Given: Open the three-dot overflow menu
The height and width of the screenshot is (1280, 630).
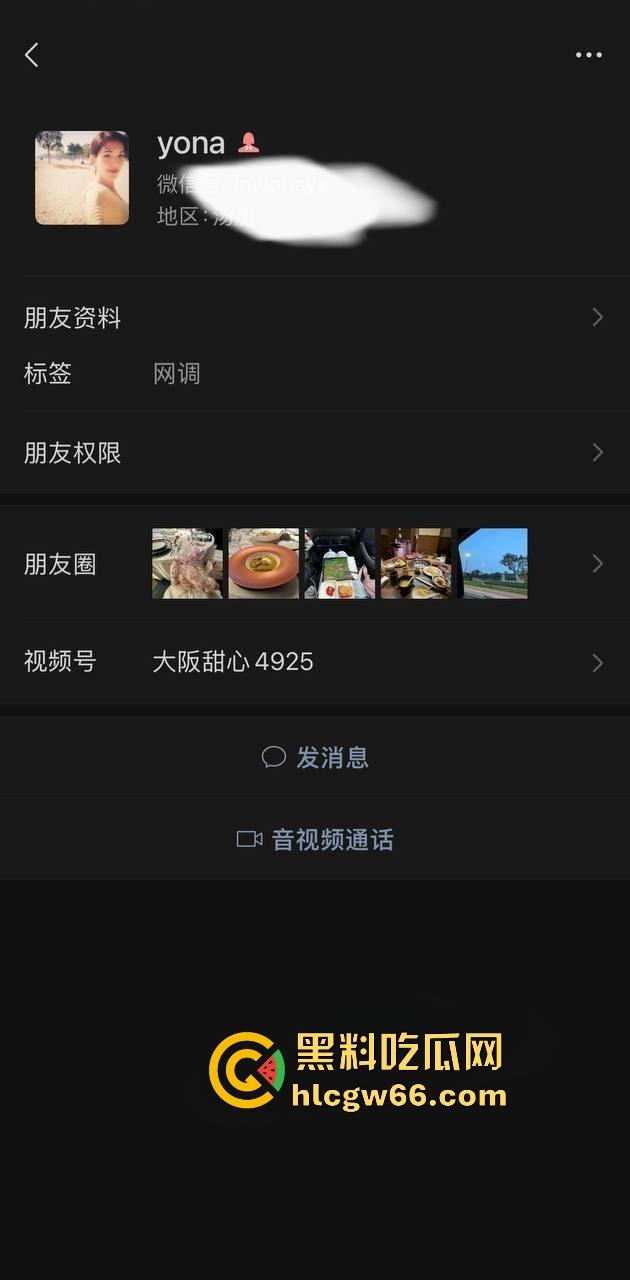Looking at the screenshot, I should [589, 55].
